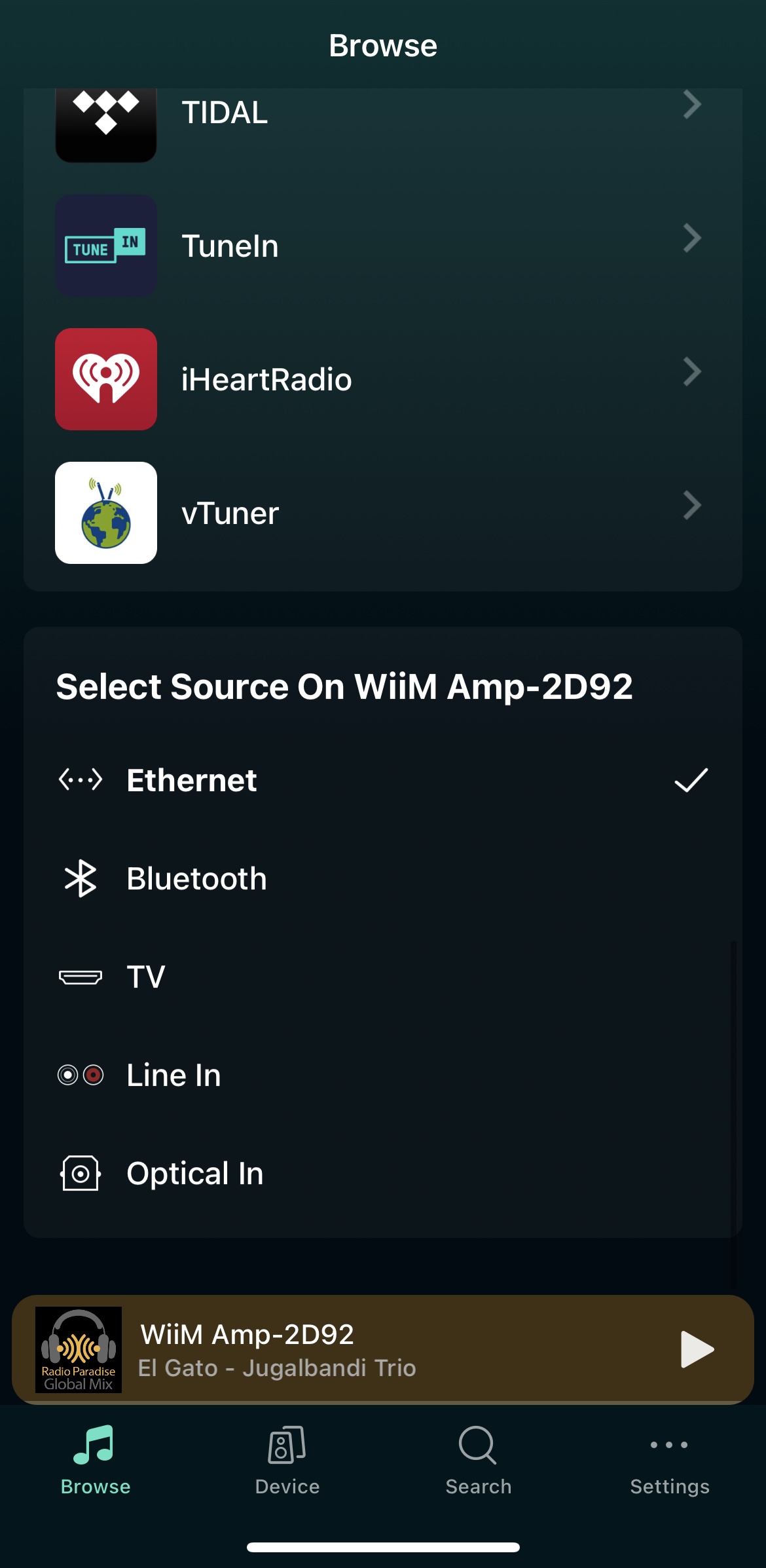
Task: Click the TV source icon
Action: (81, 977)
